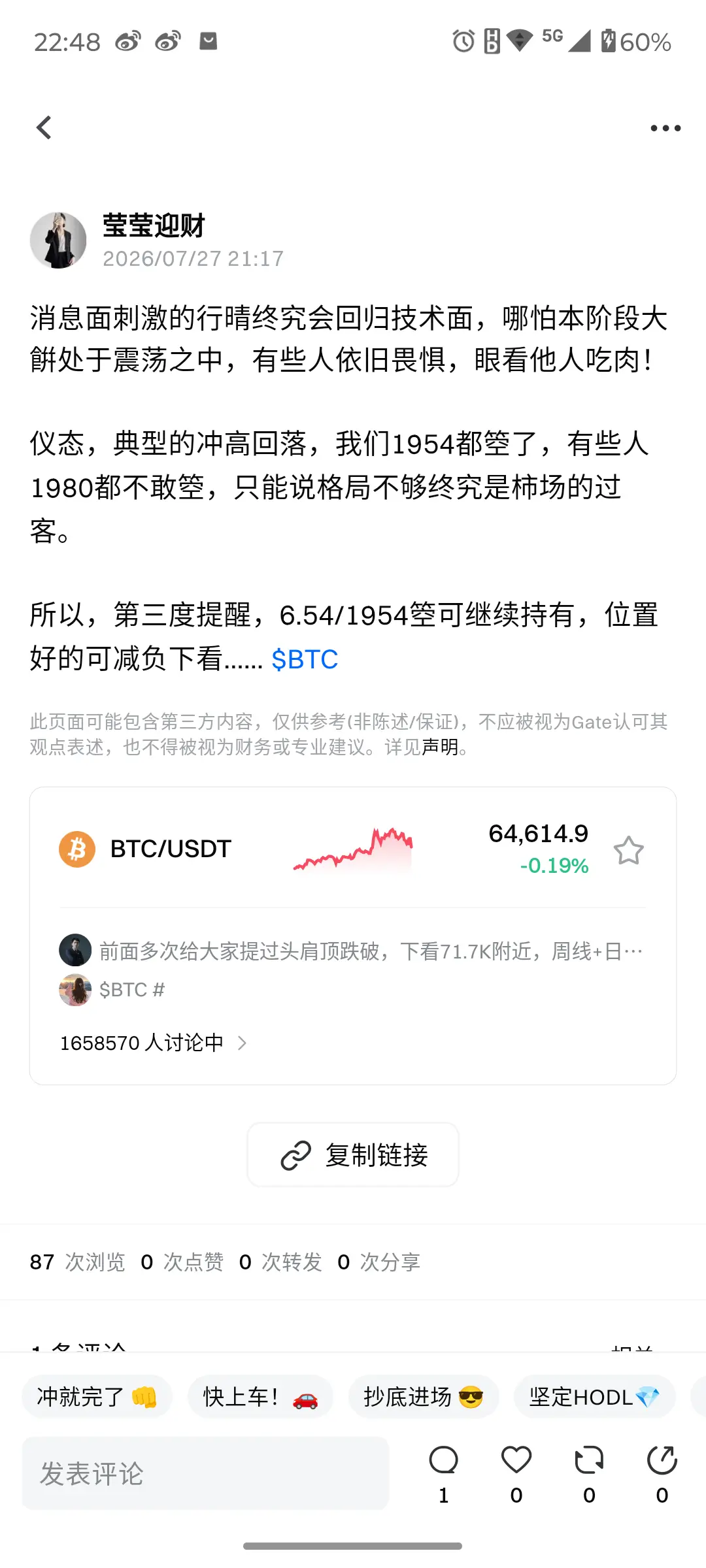Screen dimensions: 706x1568
Task: Tap the 复制链接 button
Action: click(353, 1155)
